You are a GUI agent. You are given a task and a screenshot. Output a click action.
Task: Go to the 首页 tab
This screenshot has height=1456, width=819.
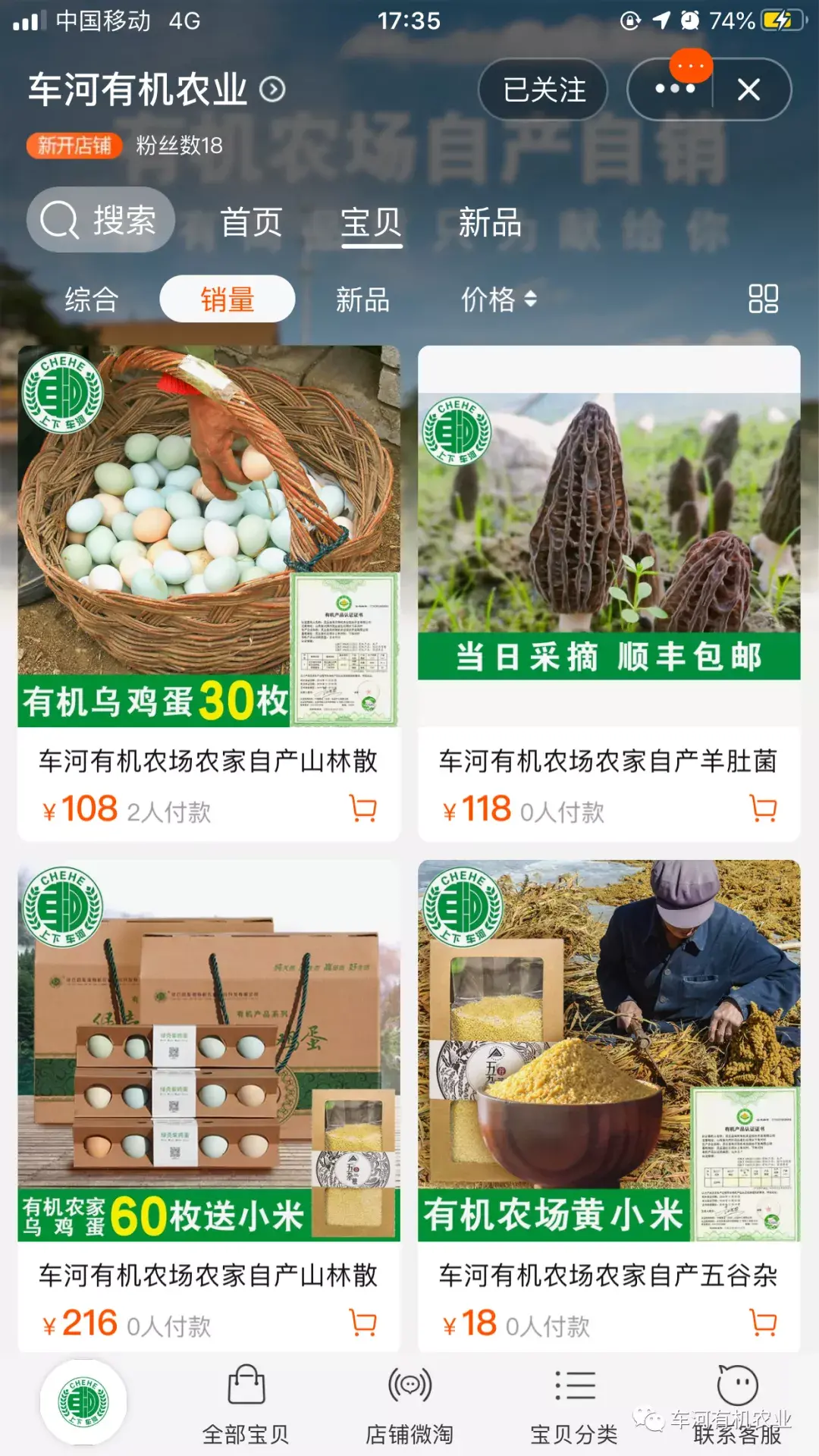252,222
